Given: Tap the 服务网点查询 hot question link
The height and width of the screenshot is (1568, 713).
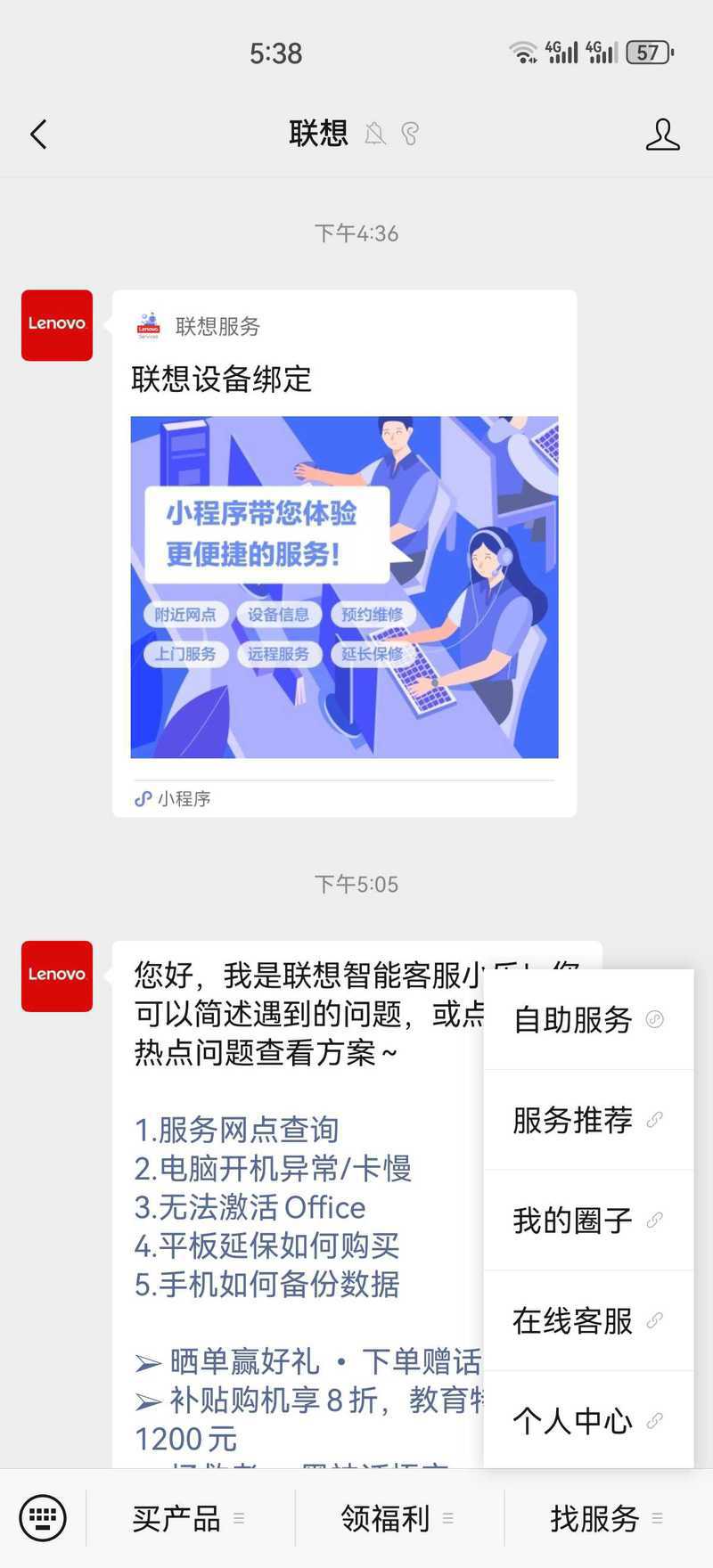Looking at the screenshot, I should pyautogui.click(x=236, y=1130).
